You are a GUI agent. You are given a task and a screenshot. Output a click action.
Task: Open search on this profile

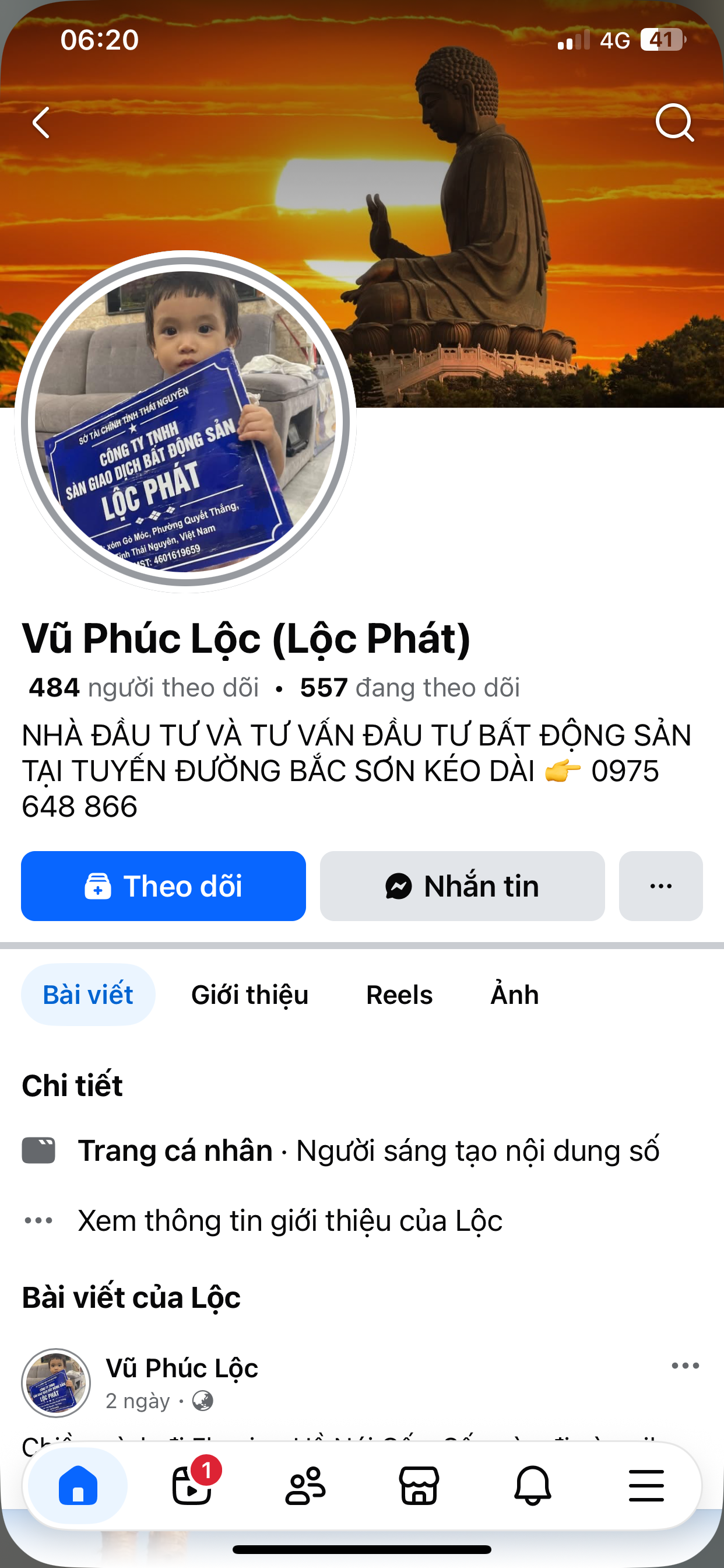pyautogui.click(x=674, y=123)
